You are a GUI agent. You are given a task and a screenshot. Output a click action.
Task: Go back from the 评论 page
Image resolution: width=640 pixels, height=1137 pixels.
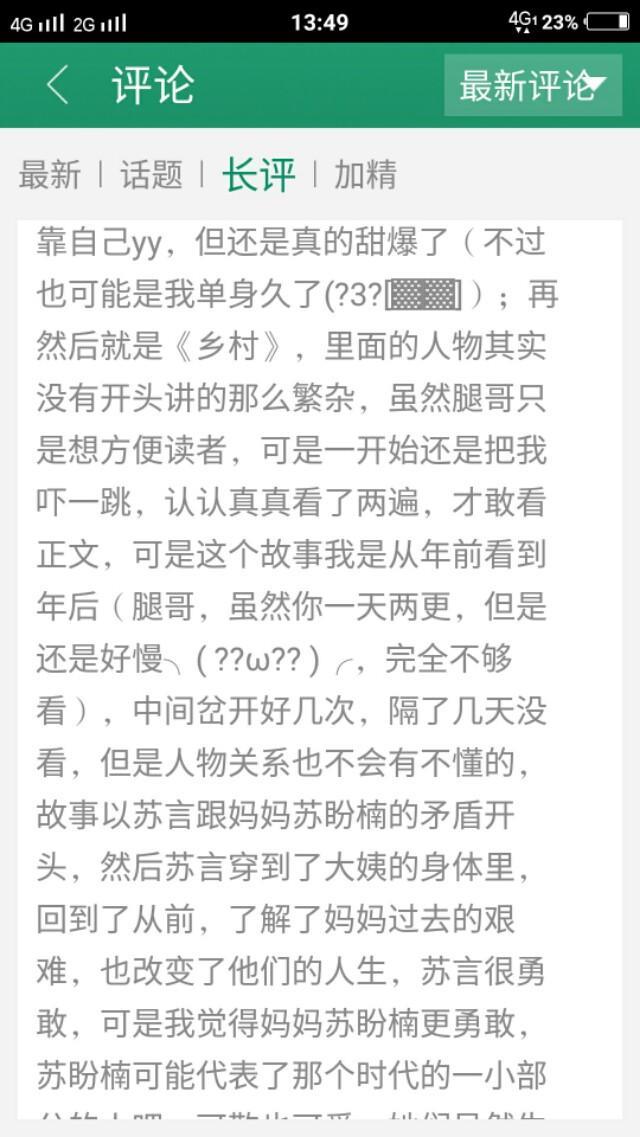point(57,86)
